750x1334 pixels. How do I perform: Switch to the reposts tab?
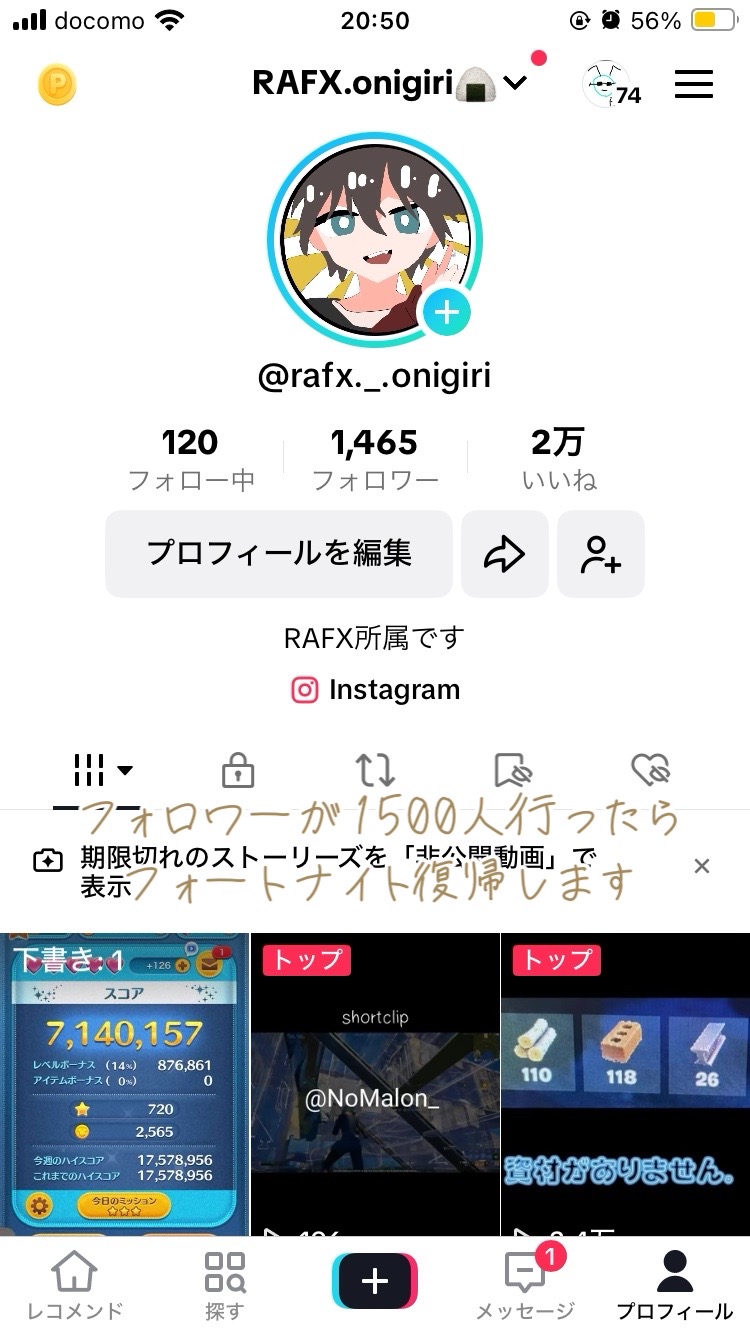(375, 770)
